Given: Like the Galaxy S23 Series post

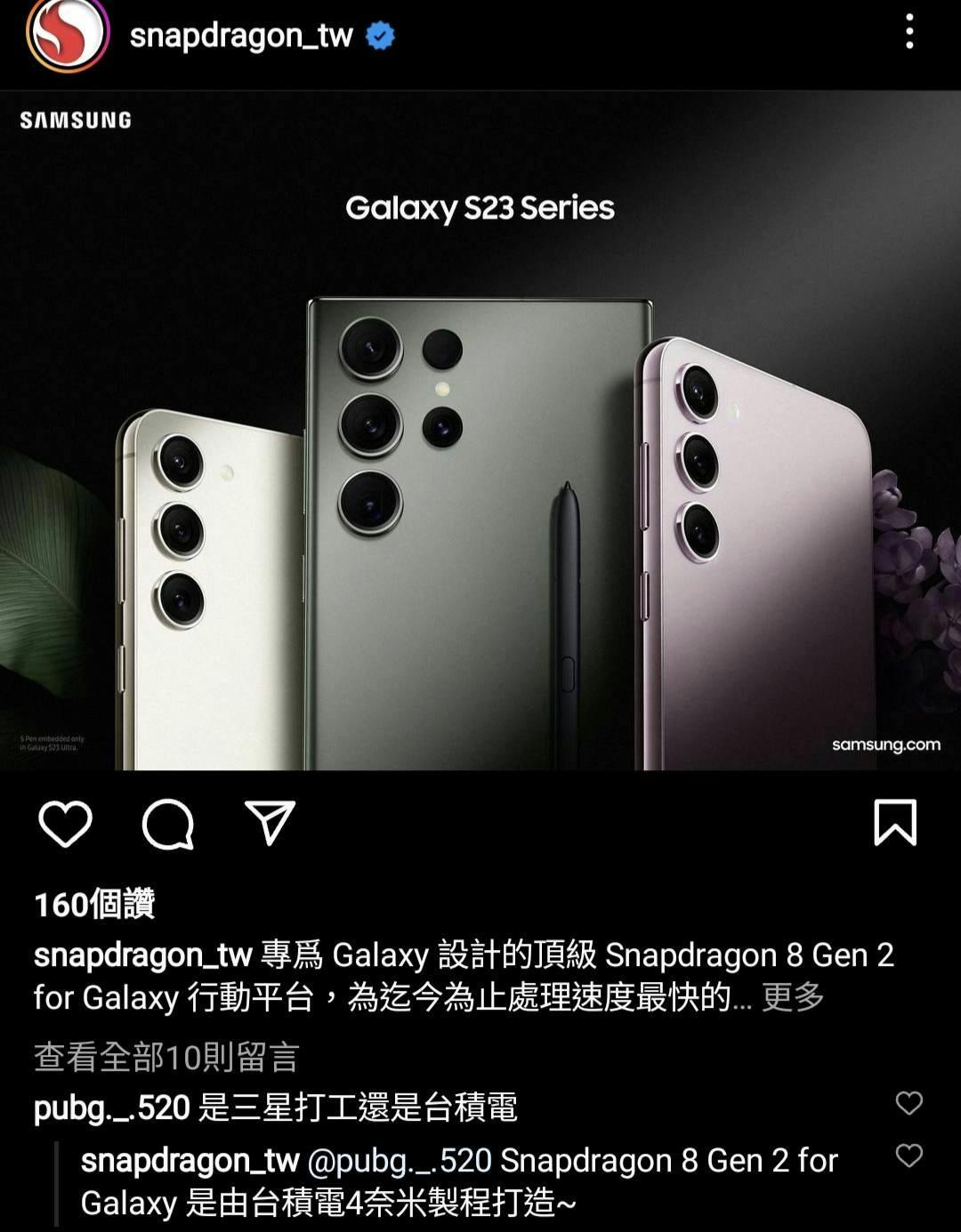Looking at the screenshot, I should click(66, 823).
